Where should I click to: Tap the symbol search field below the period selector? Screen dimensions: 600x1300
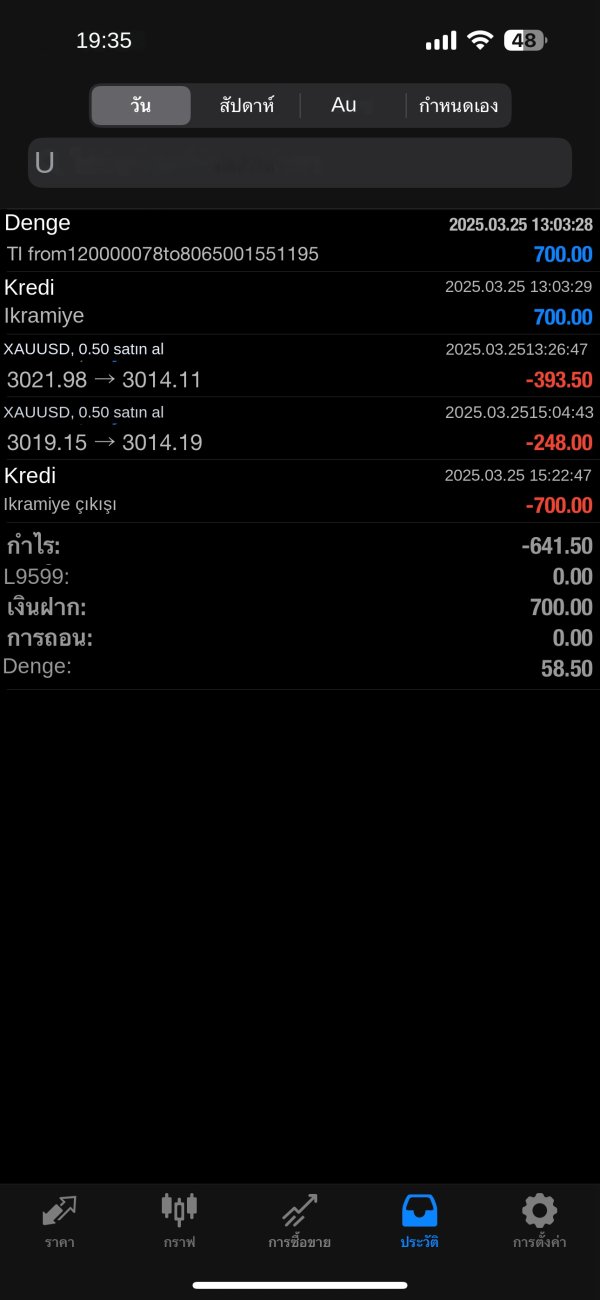[300, 163]
